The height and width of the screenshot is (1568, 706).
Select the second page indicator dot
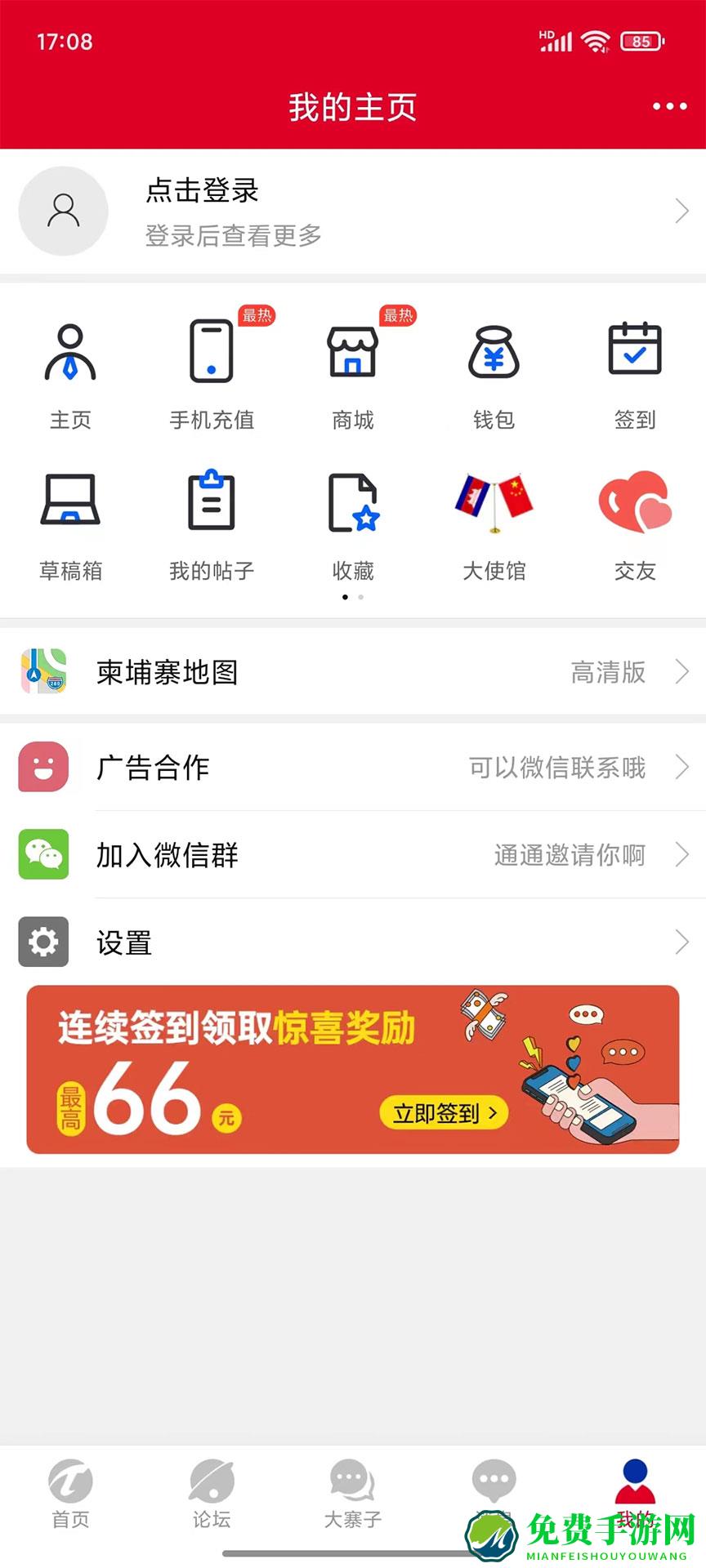(360, 597)
